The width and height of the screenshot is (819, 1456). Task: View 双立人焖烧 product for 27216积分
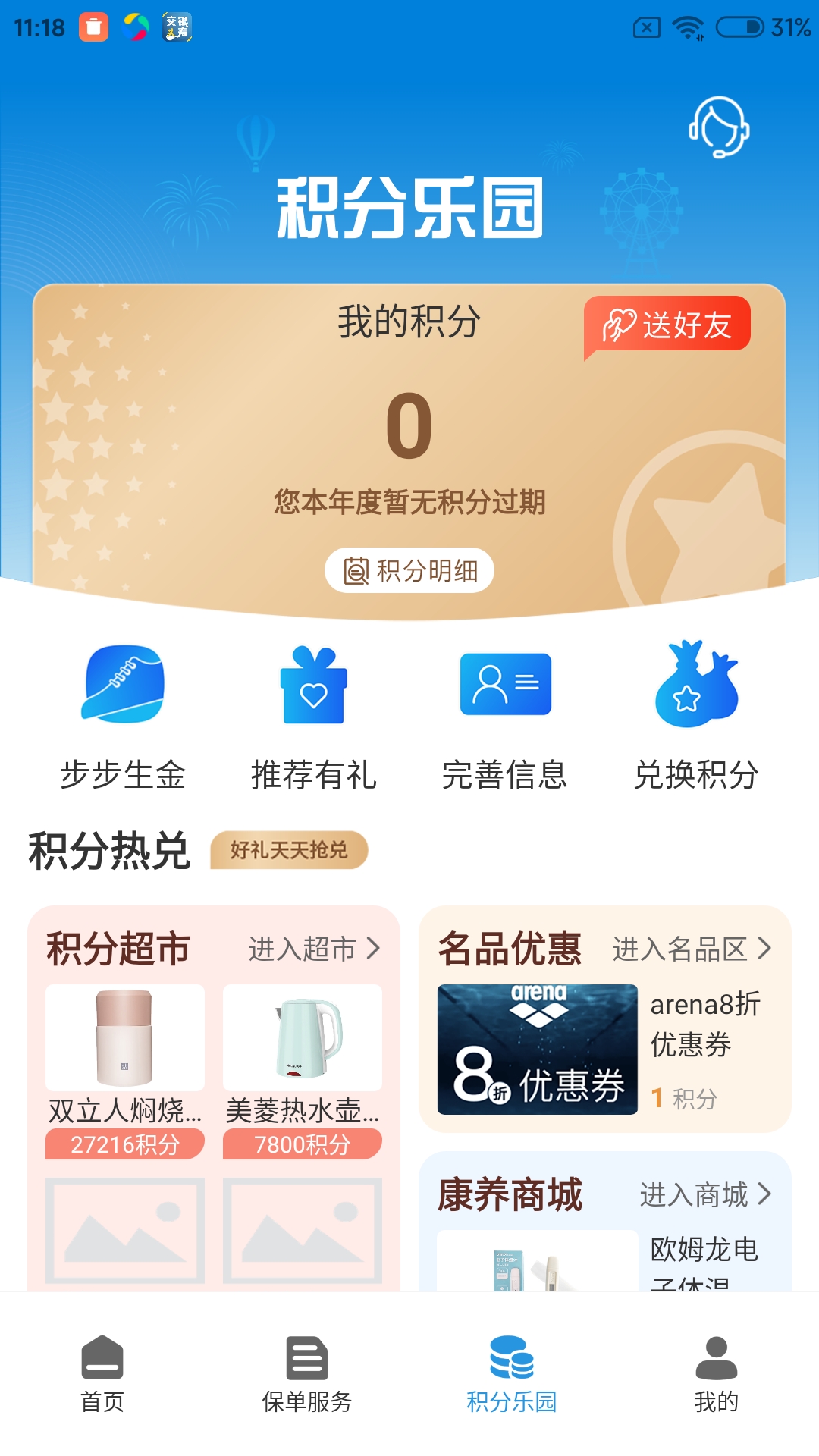pos(125,1069)
